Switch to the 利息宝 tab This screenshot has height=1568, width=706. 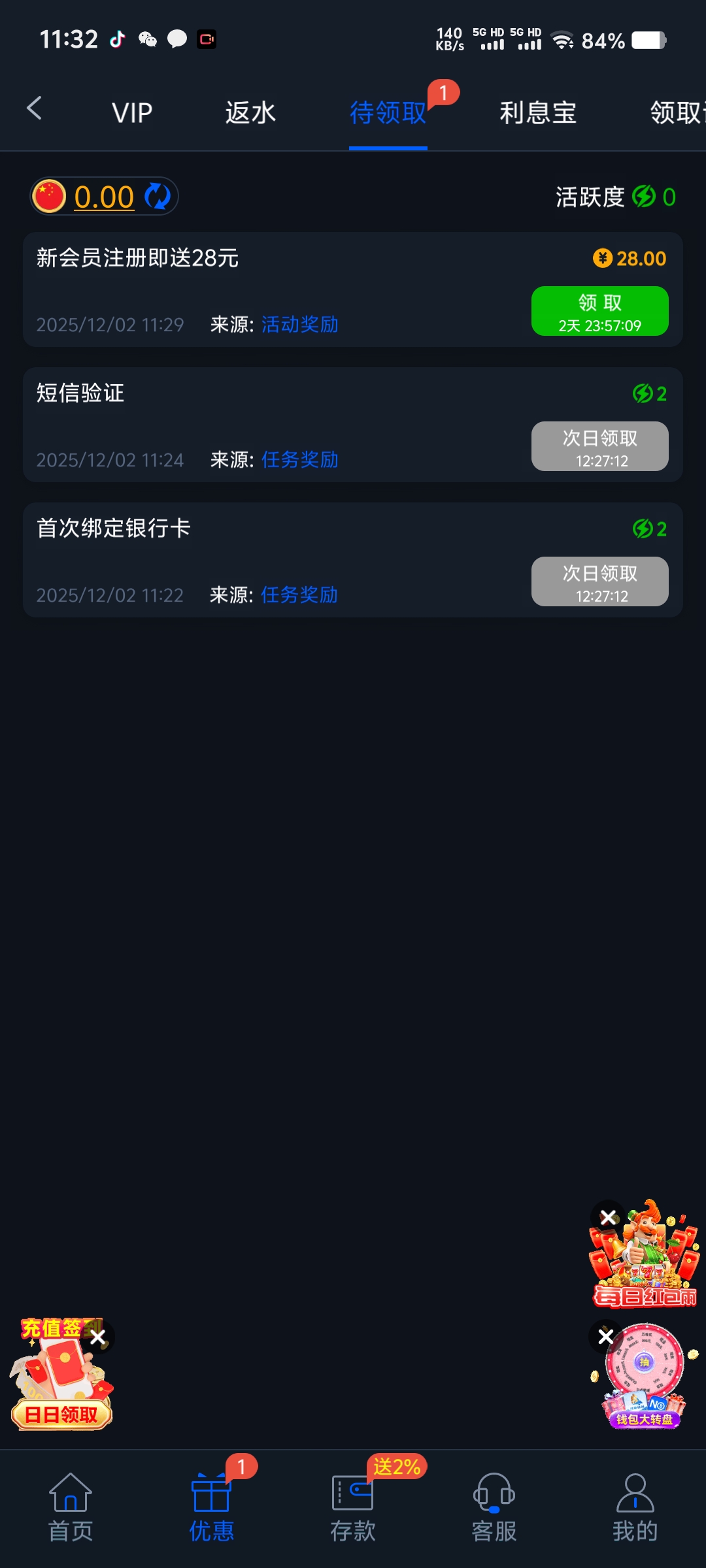coord(537,113)
